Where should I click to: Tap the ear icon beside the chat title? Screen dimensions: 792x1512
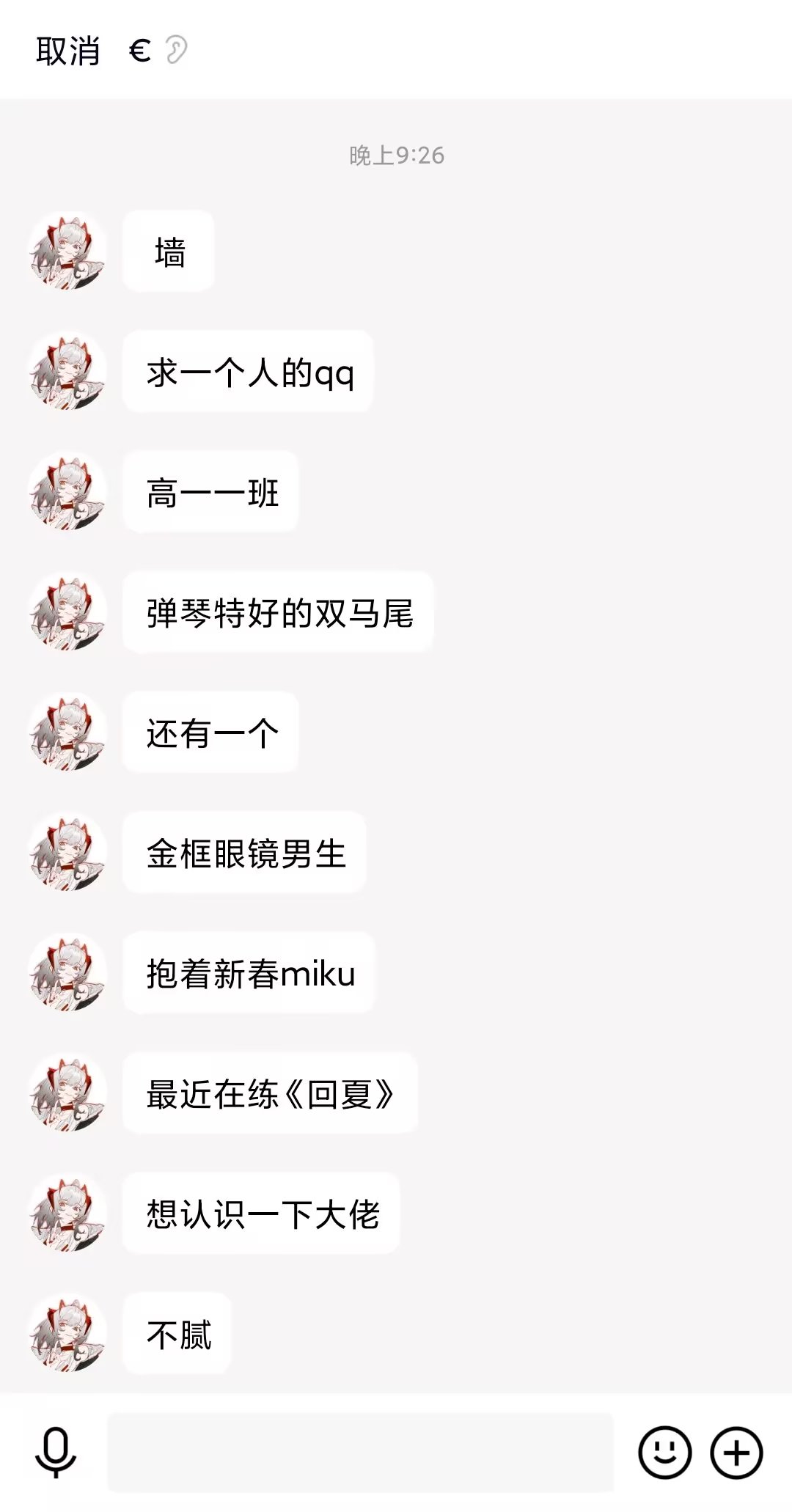coord(176,50)
